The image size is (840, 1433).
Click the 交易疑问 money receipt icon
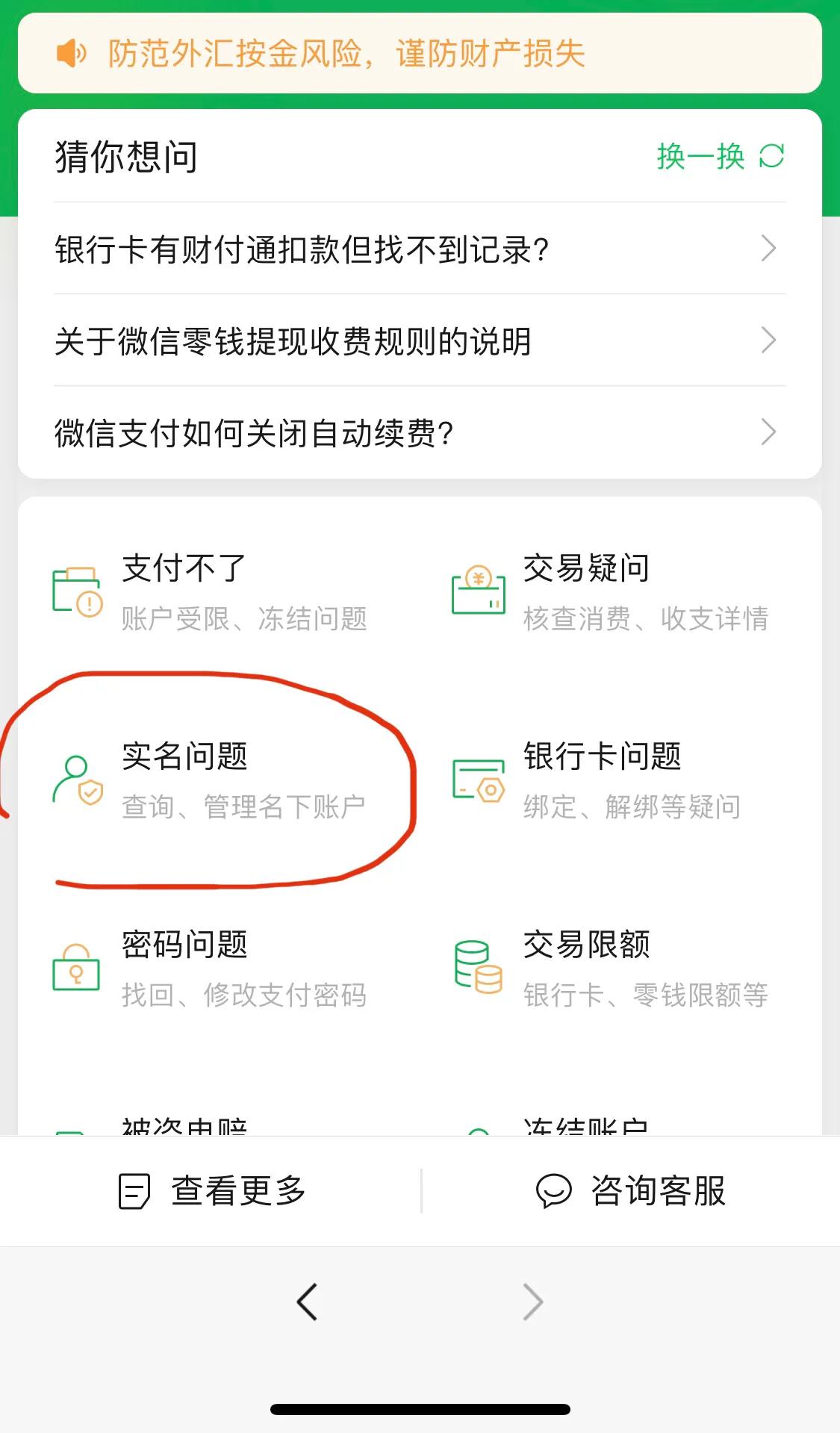[480, 591]
